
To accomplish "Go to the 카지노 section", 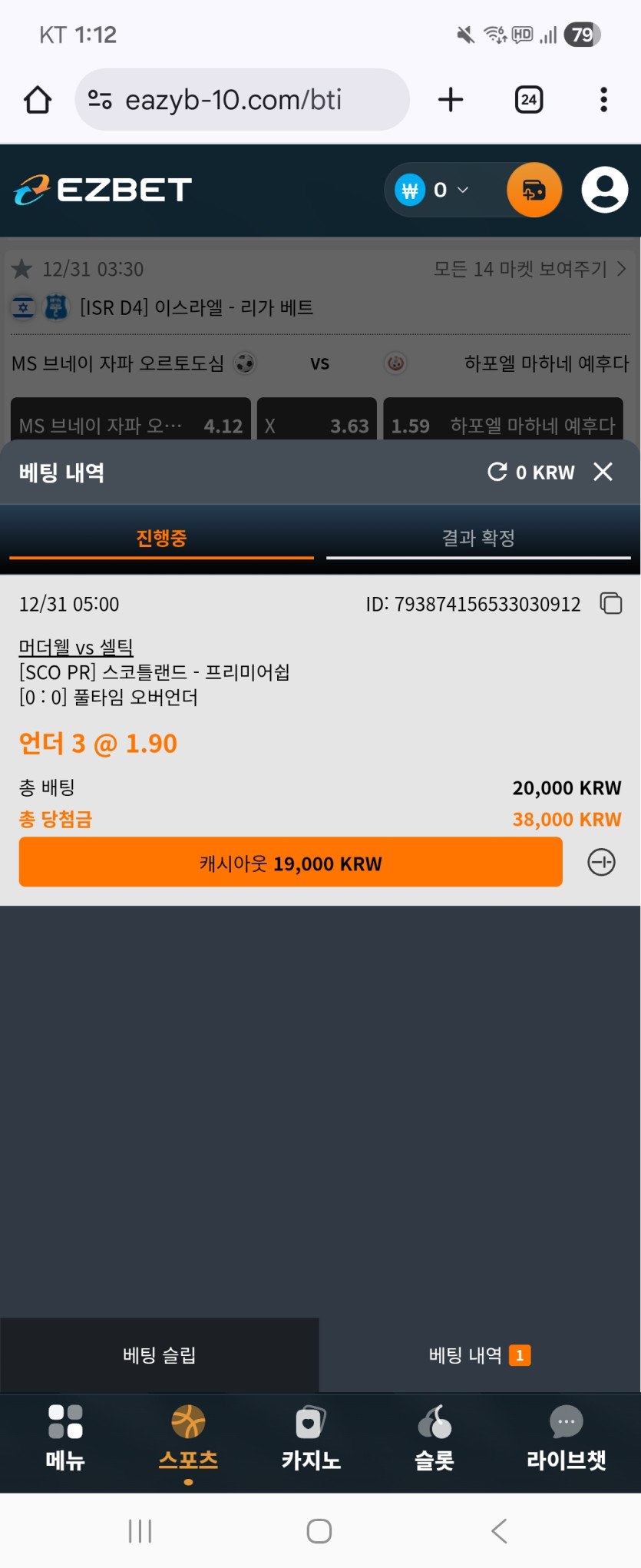I will coord(311,1437).
